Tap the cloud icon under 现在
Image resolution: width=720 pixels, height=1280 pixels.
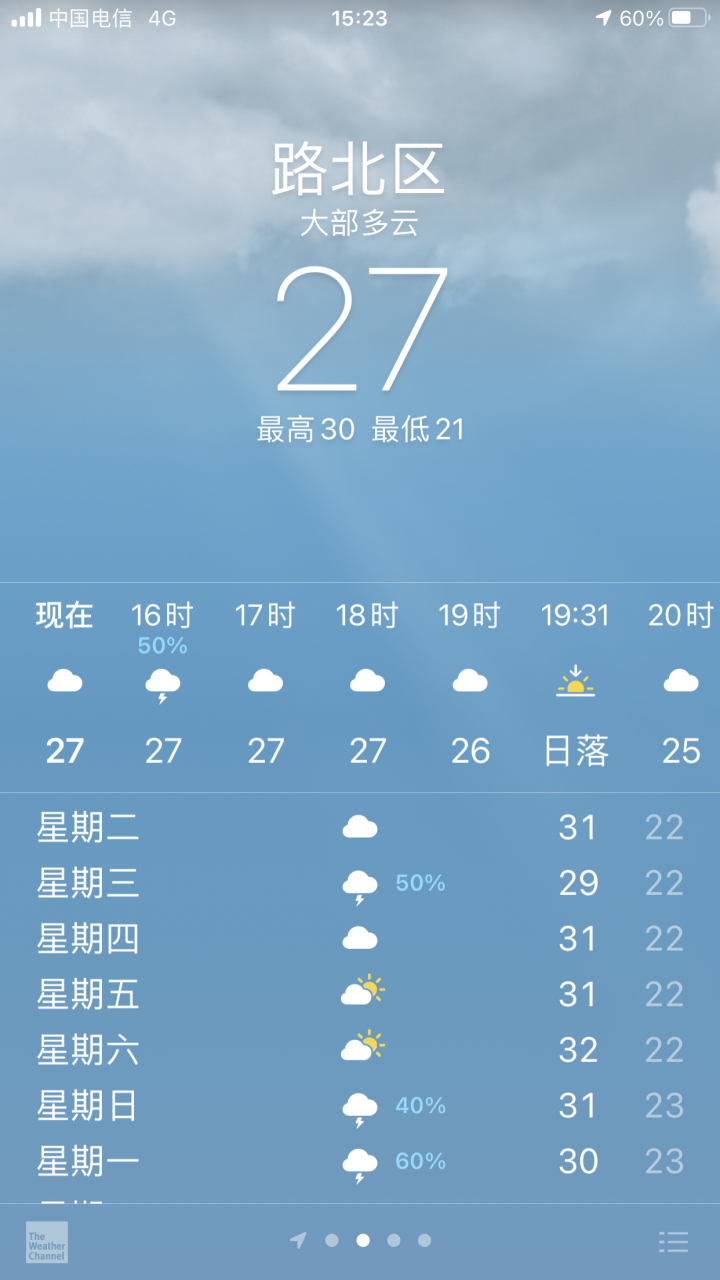(x=65, y=681)
